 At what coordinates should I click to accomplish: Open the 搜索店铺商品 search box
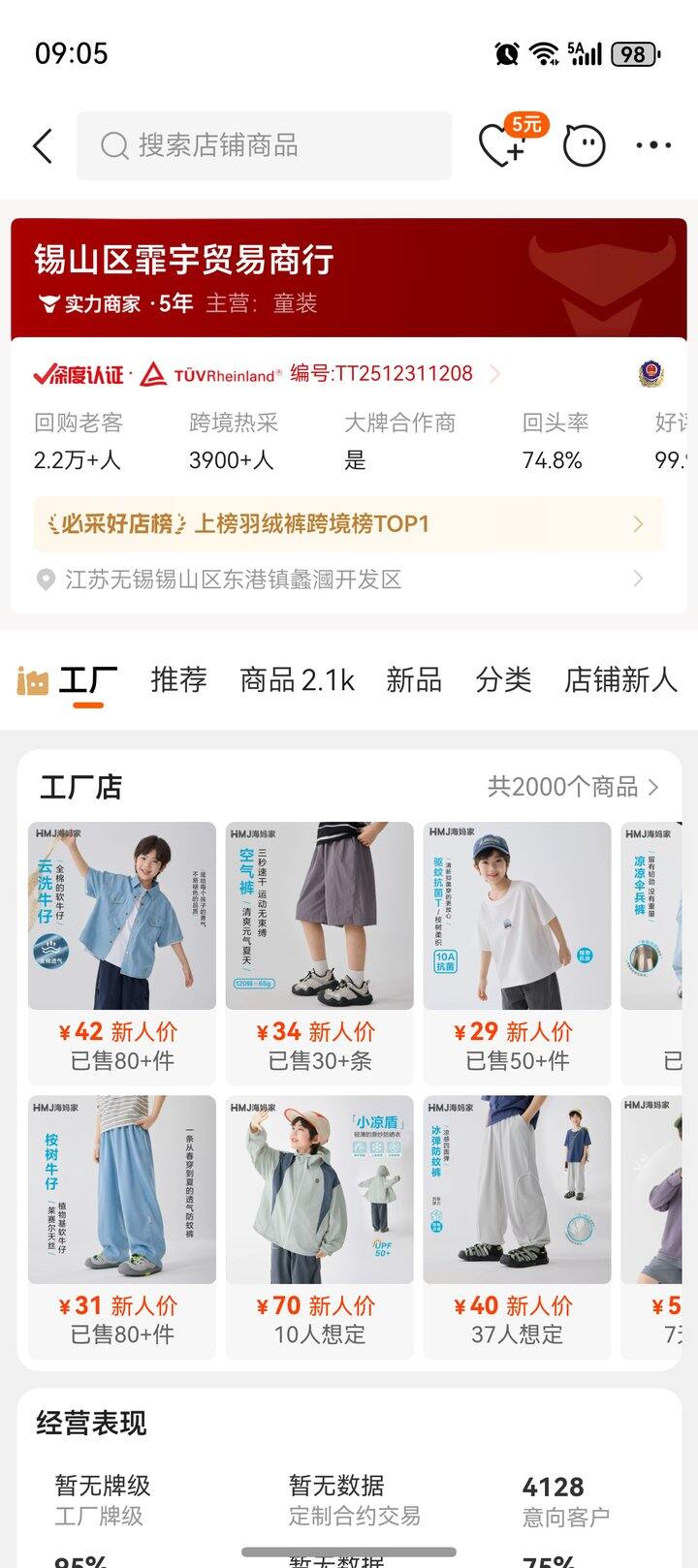point(264,145)
